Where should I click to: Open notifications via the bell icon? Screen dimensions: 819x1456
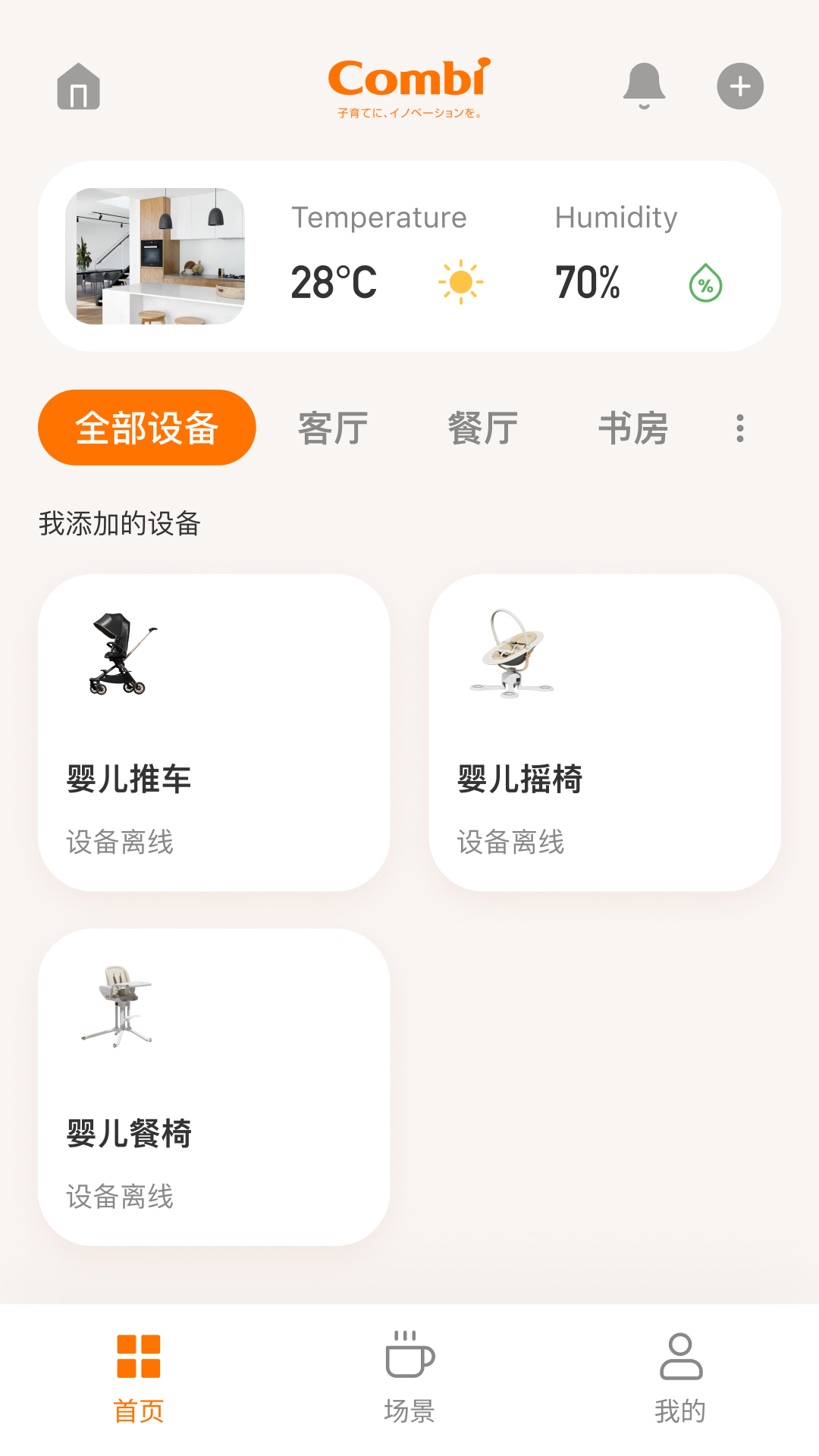(x=643, y=86)
